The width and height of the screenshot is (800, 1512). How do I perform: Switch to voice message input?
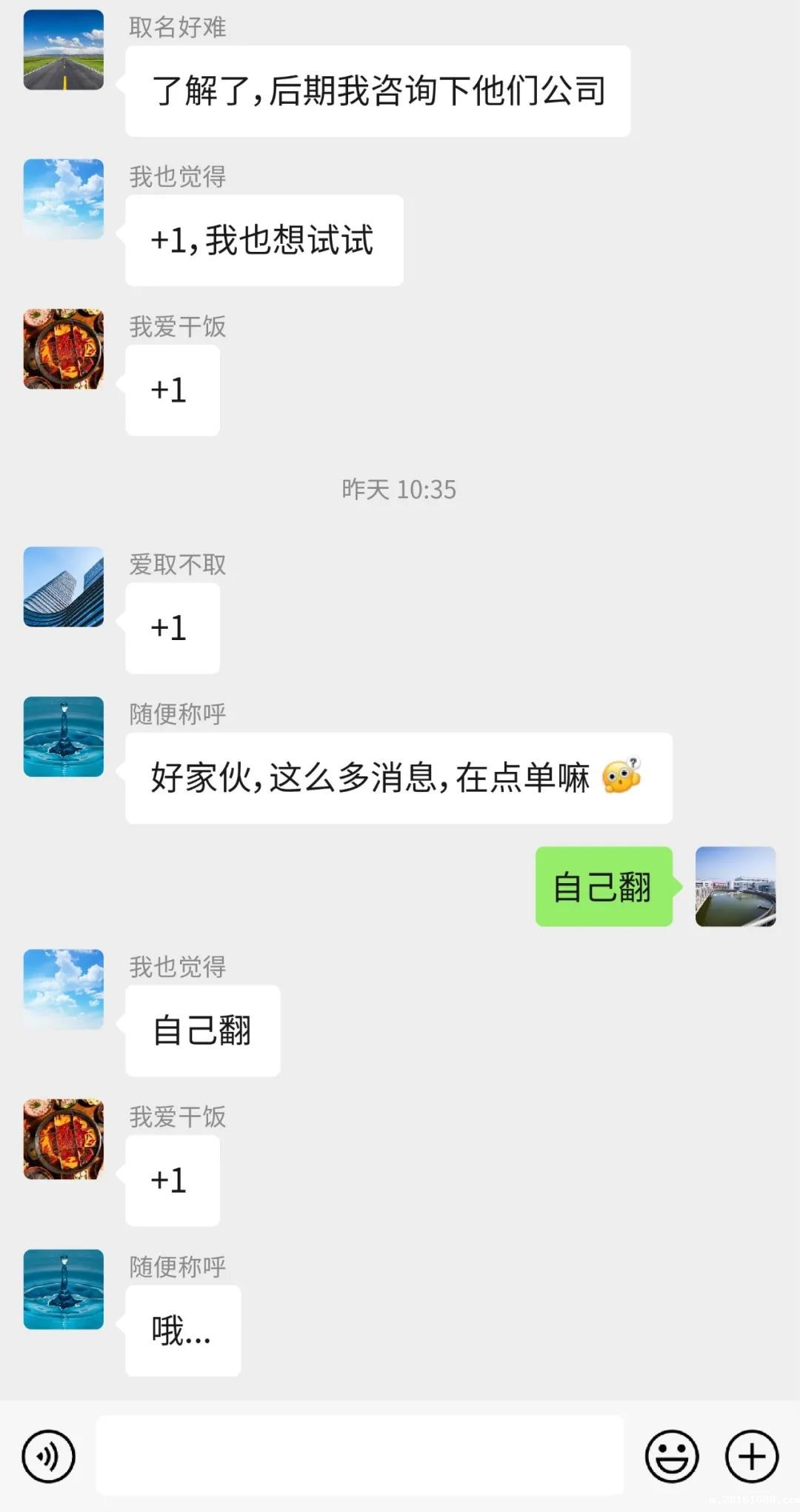[49, 1456]
